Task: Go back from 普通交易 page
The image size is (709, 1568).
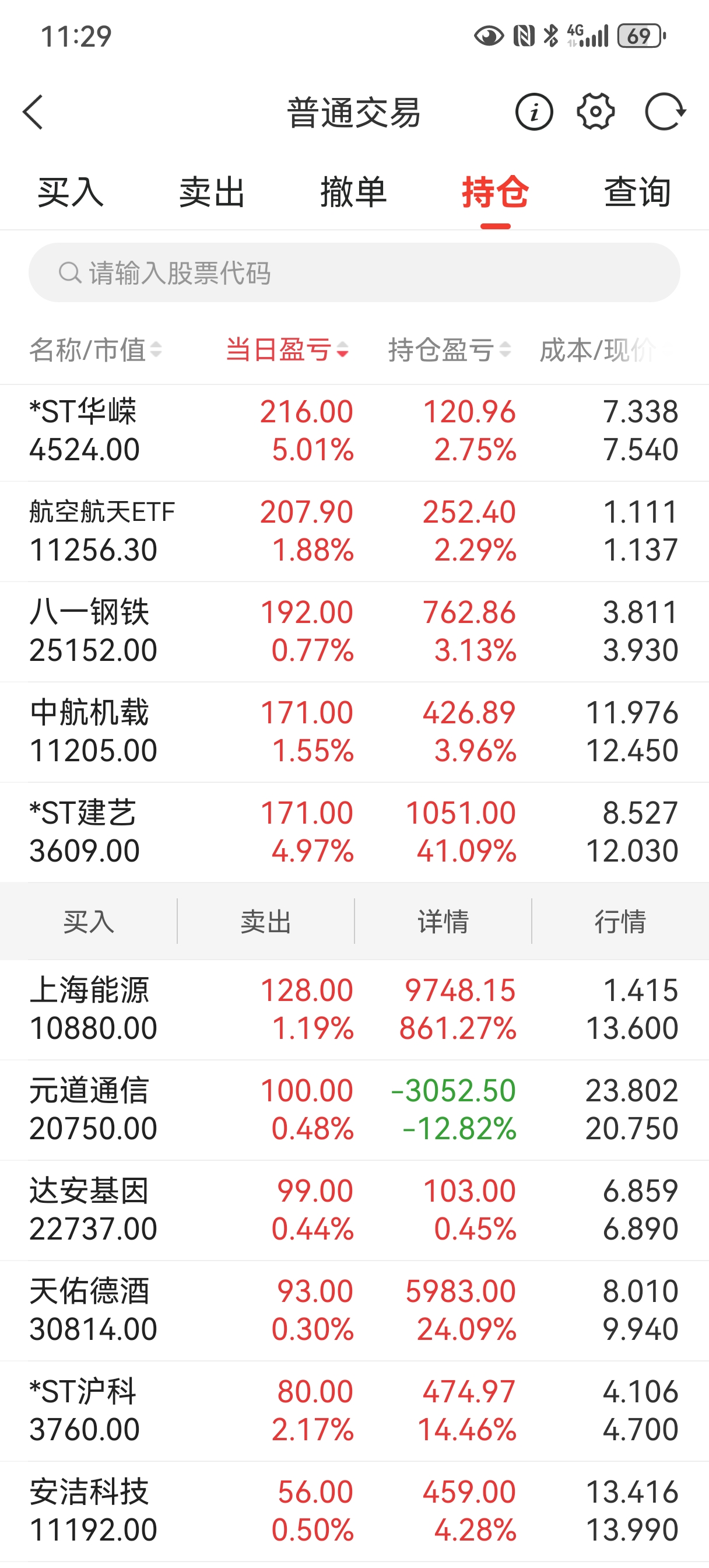Action: coord(33,113)
